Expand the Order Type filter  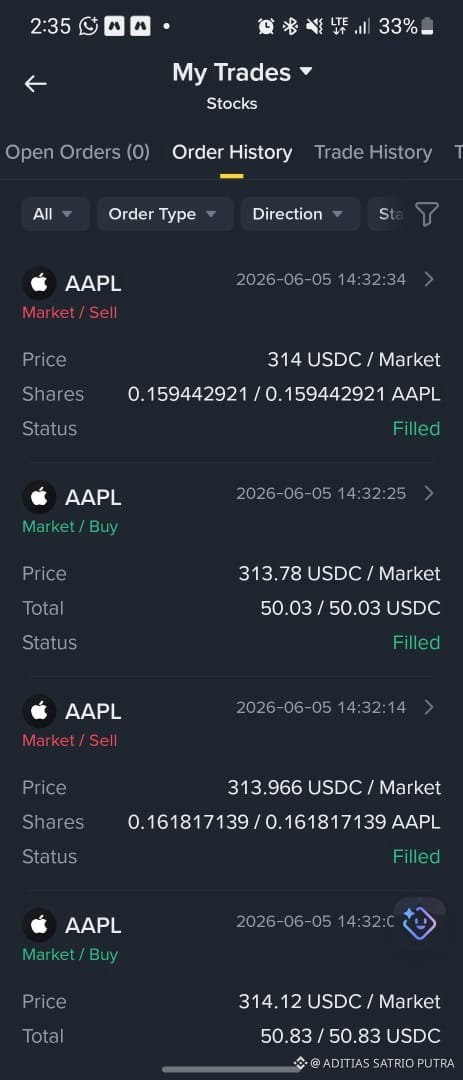coord(165,214)
